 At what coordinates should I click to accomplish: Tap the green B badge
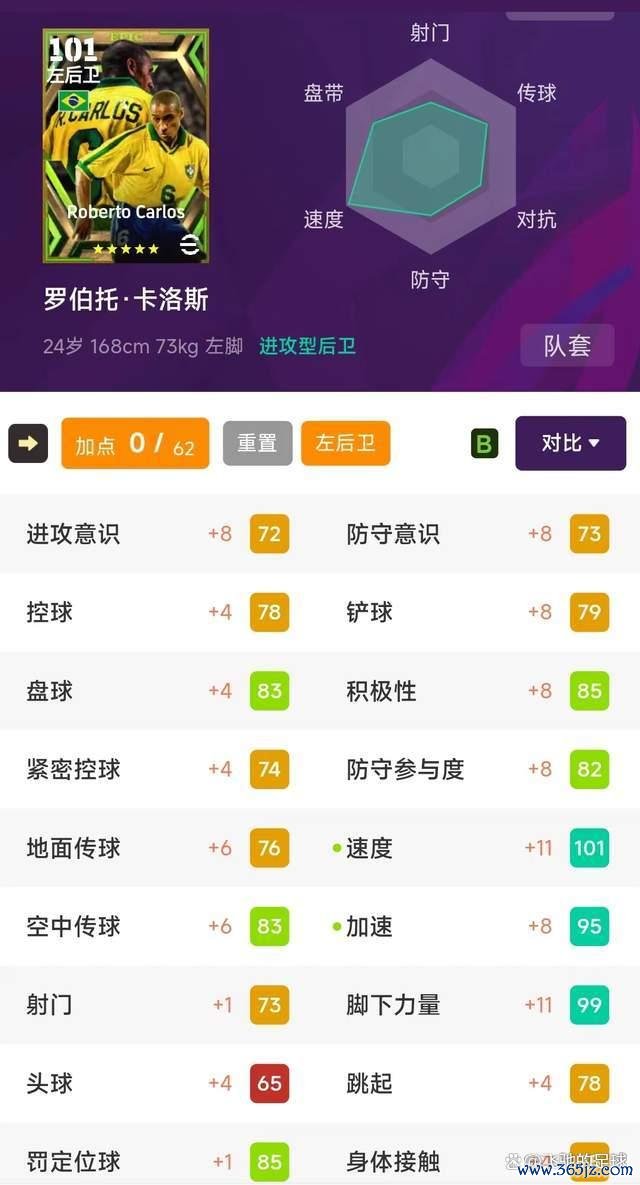coord(484,443)
